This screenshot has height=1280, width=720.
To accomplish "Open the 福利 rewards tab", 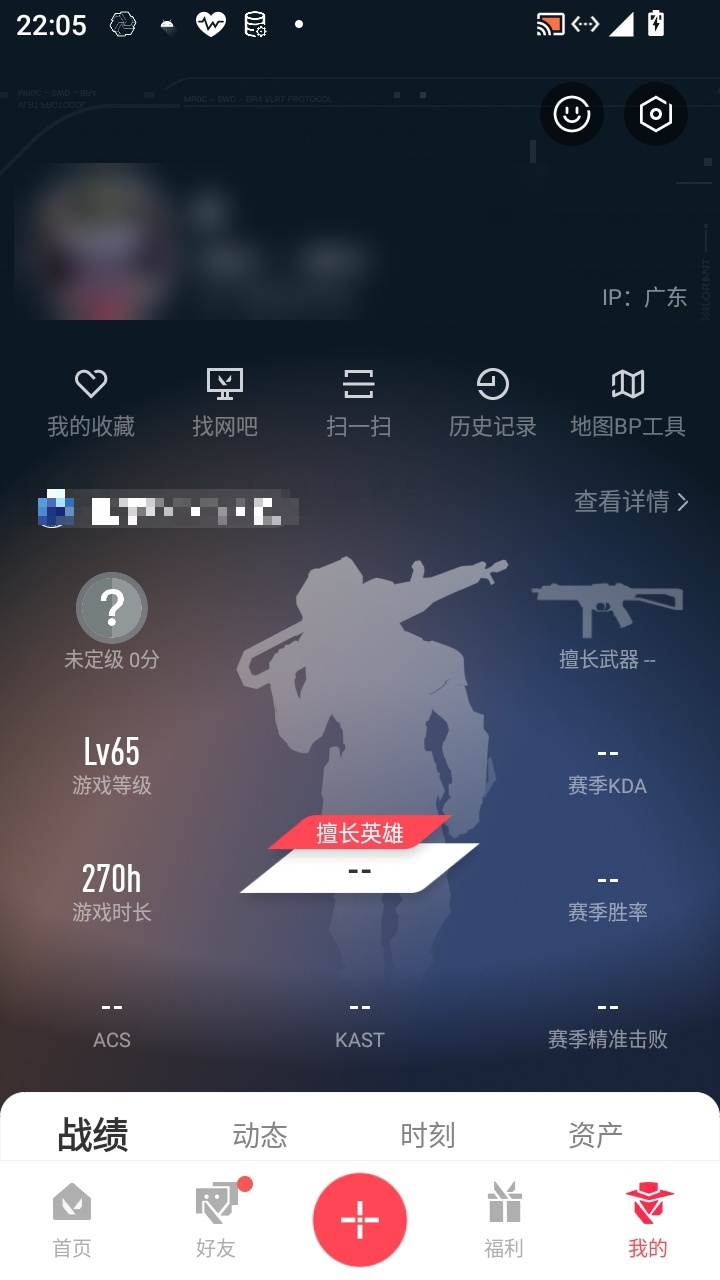I will tap(504, 1220).
